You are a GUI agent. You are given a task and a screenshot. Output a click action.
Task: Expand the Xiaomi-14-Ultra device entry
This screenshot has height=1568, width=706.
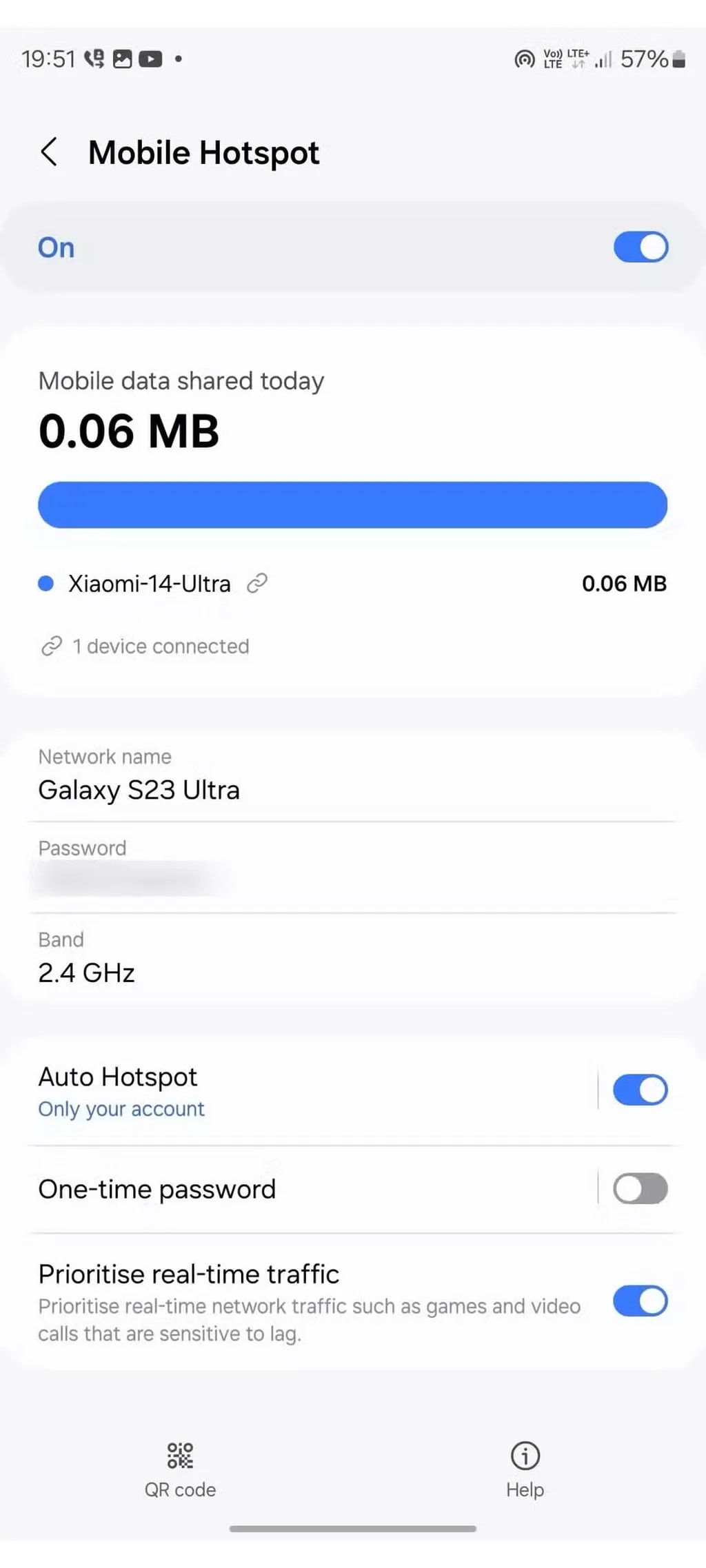150,583
